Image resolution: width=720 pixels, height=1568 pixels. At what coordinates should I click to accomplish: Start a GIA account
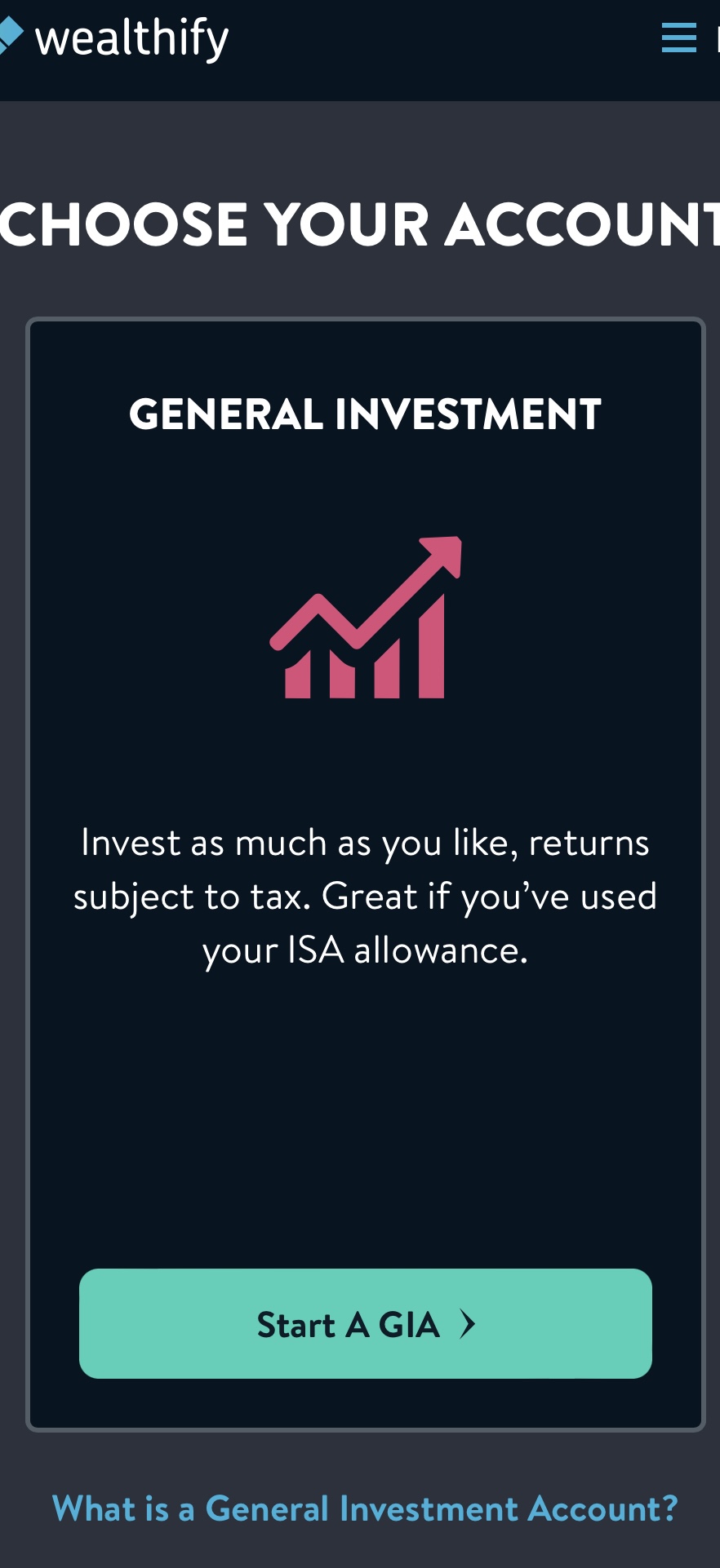click(x=366, y=1323)
